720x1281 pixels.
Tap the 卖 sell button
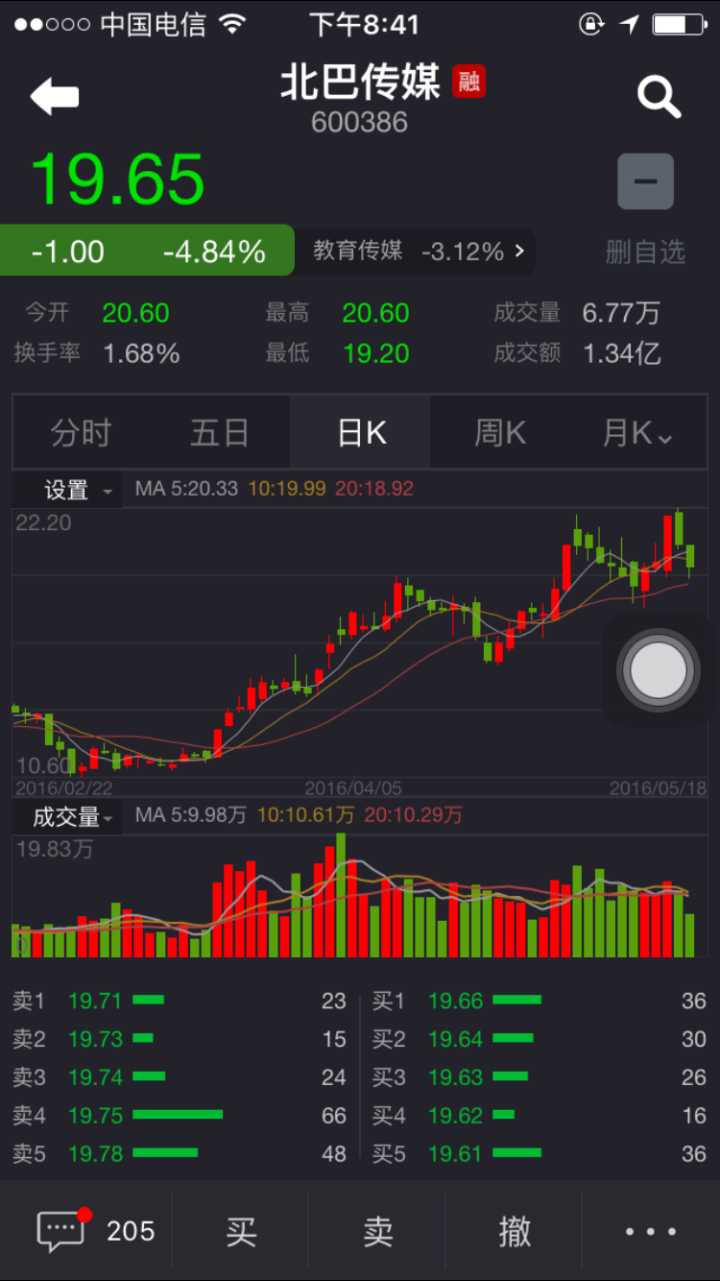(x=377, y=1230)
